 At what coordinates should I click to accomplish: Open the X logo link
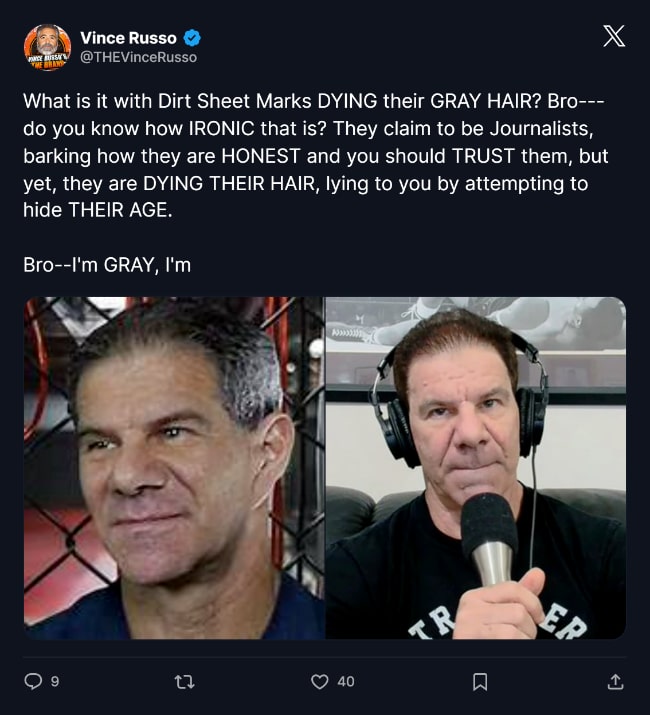click(614, 37)
